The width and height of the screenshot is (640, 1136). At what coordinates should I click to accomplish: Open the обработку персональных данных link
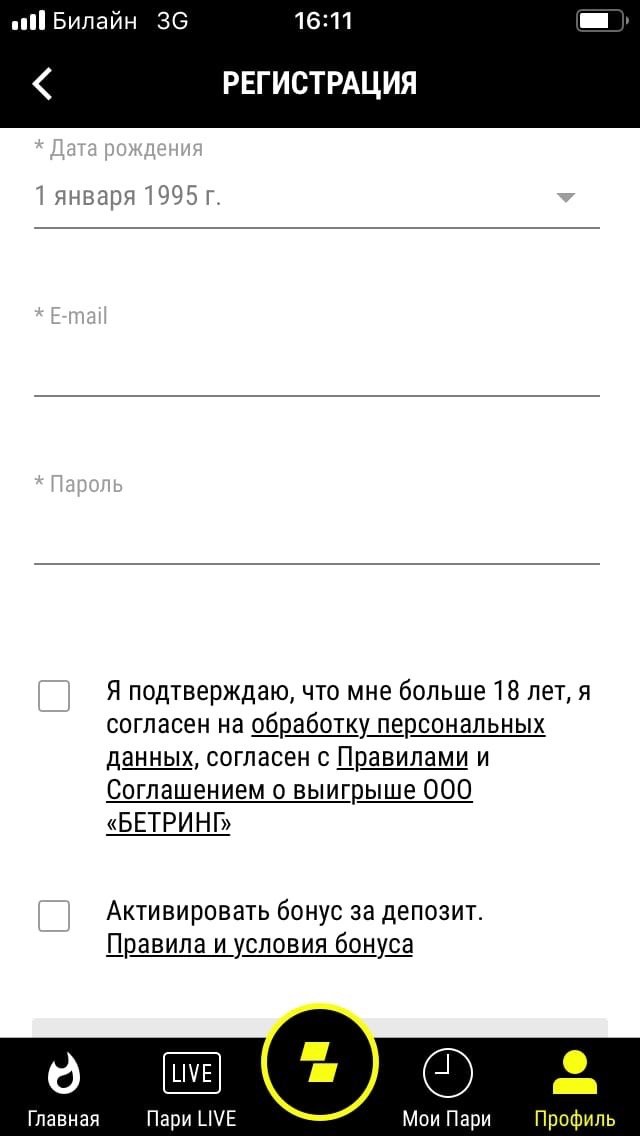pyautogui.click(x=398, y=725)
